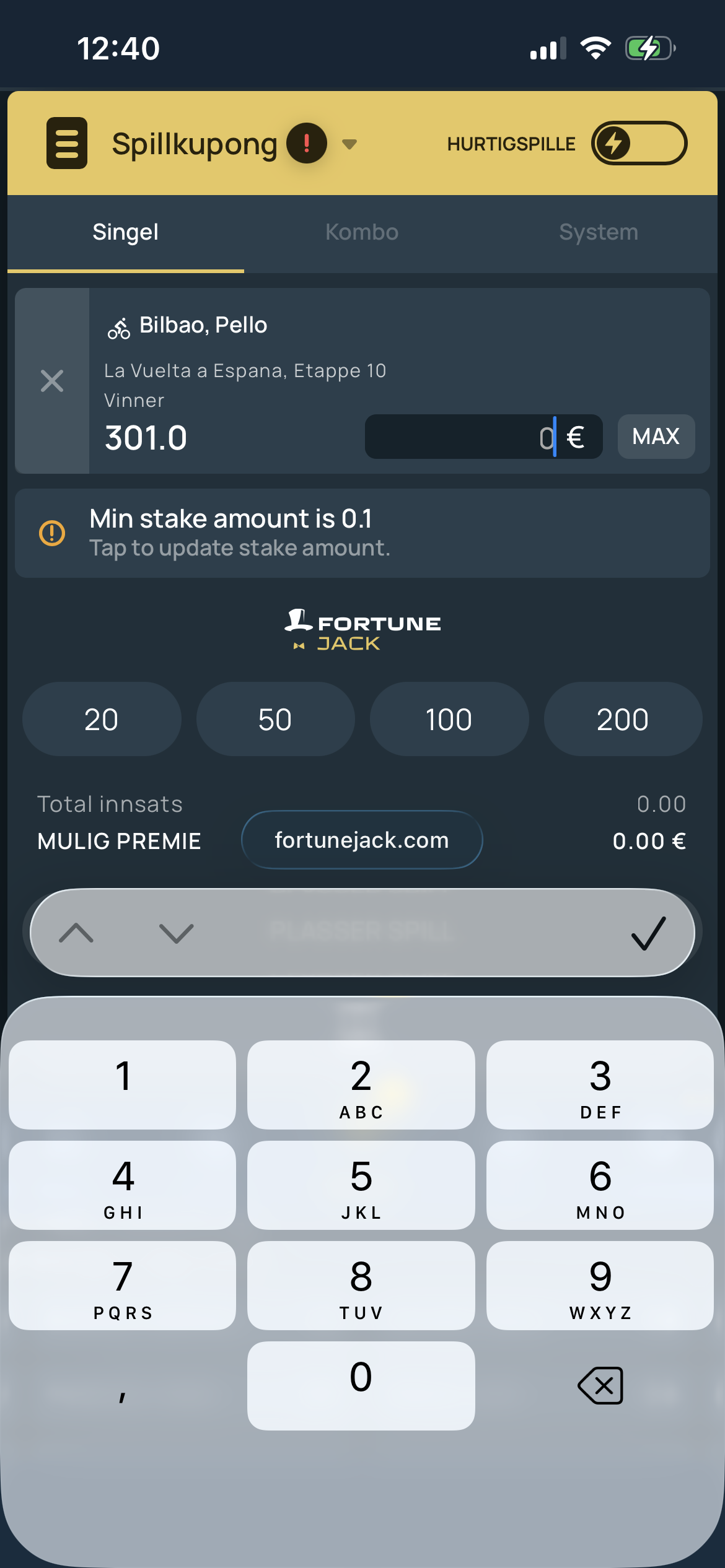This screenshot has height=1568, width=725.
Task: Switch to the System tab
Action: pyautogui.click(x=599, y=232)
